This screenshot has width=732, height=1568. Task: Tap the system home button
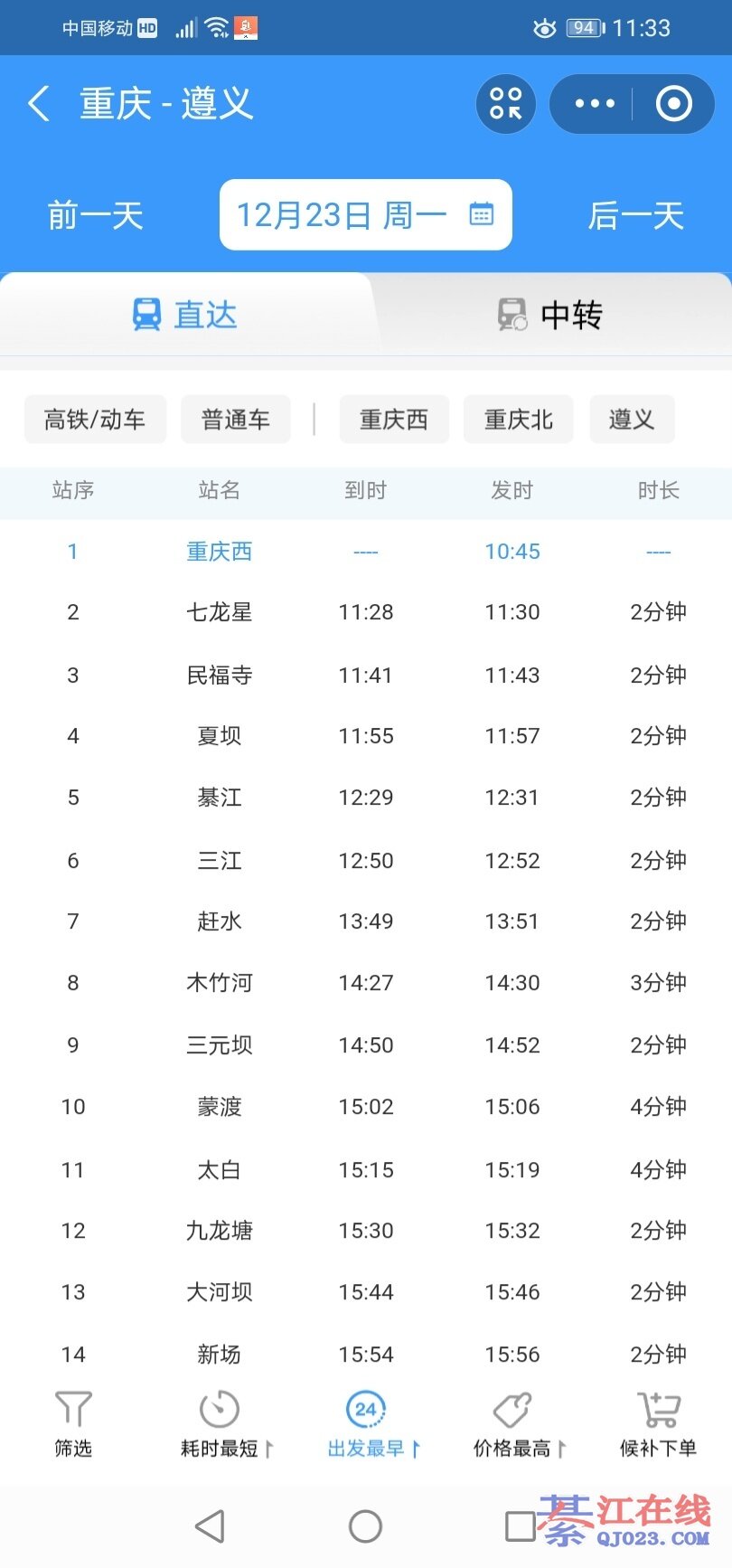coord(365,1526)
